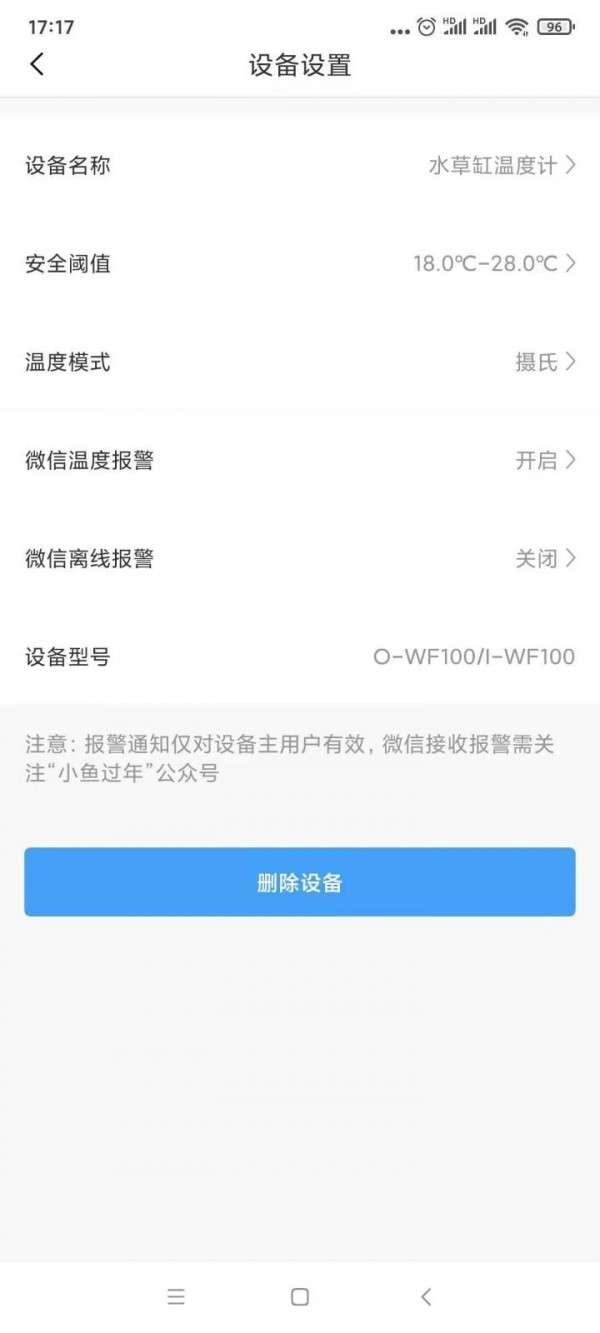Edit the 安全阈值 temperature range
This screenshot has width=600, height=1333.
300,264
